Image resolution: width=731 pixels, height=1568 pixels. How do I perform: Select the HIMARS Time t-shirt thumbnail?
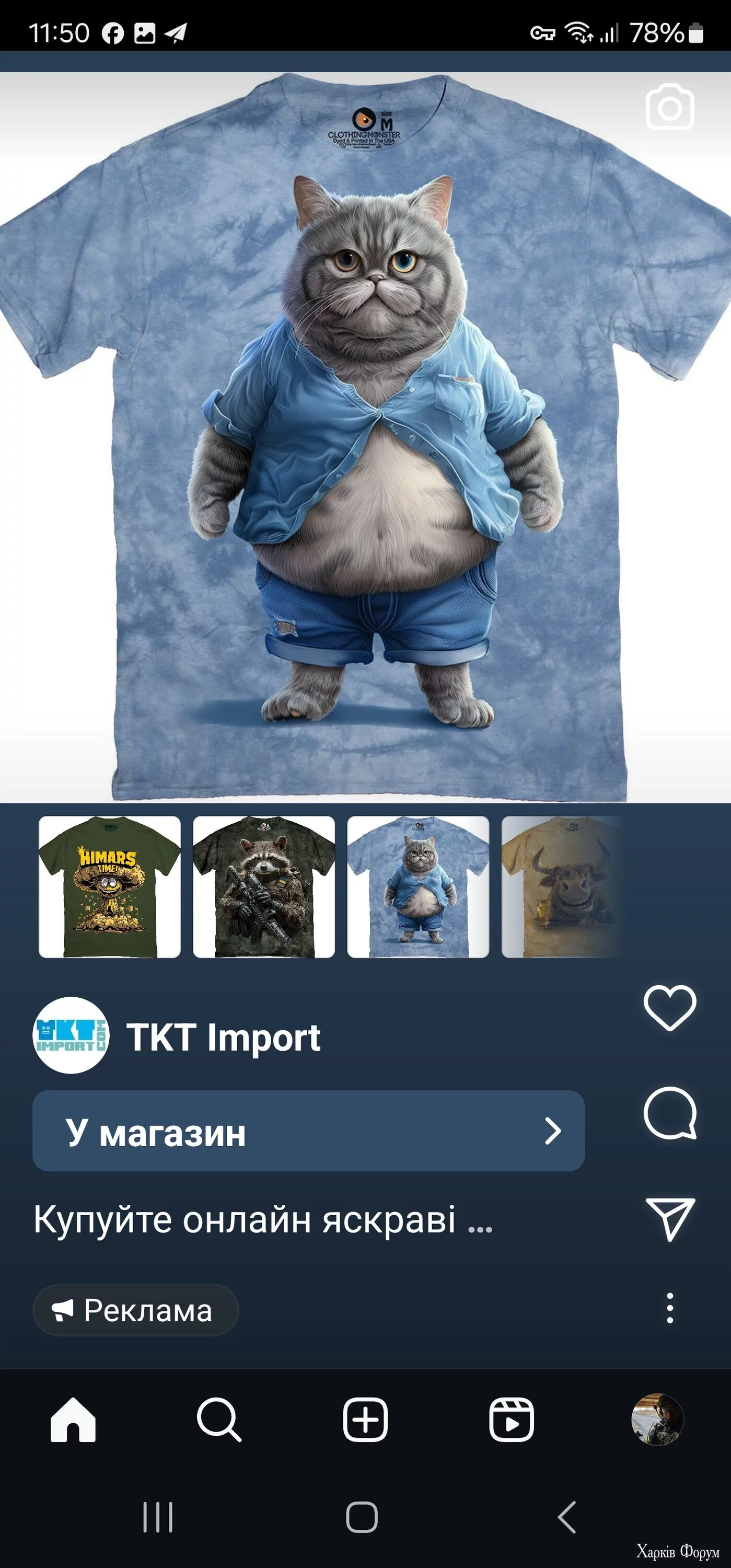point(110,887)
